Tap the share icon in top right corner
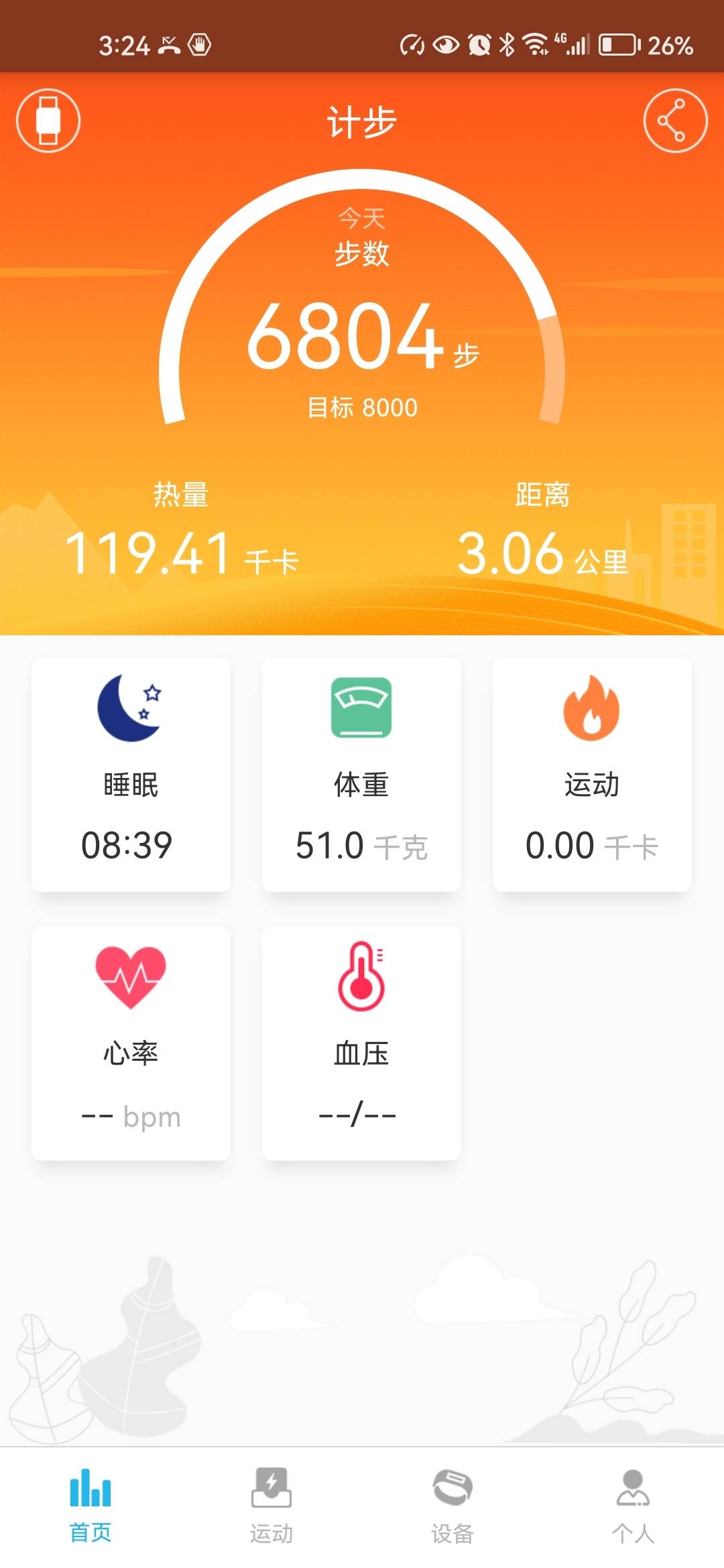 pyautogui.click(x=675, y=120)
